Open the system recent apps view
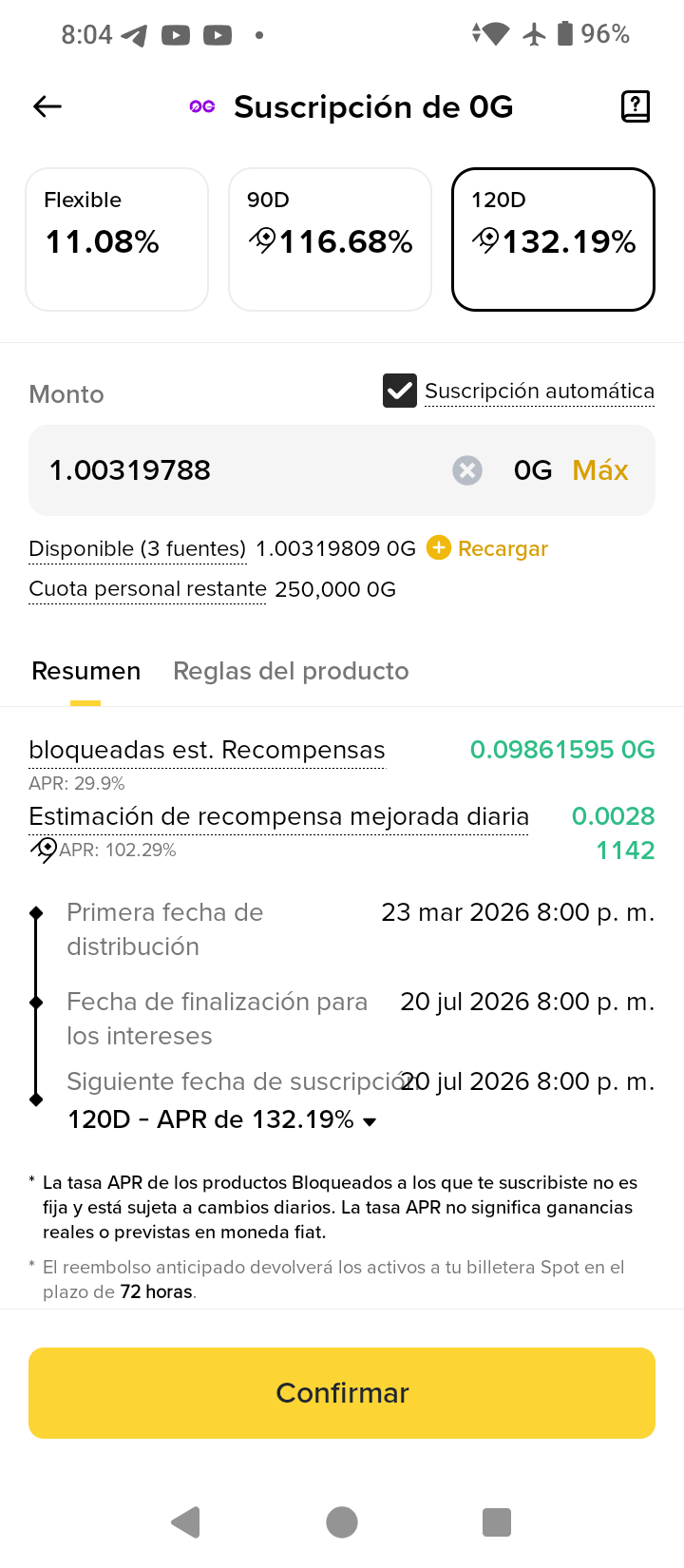The width and height of the screenshot is (684, 1568). point(496,1521)
